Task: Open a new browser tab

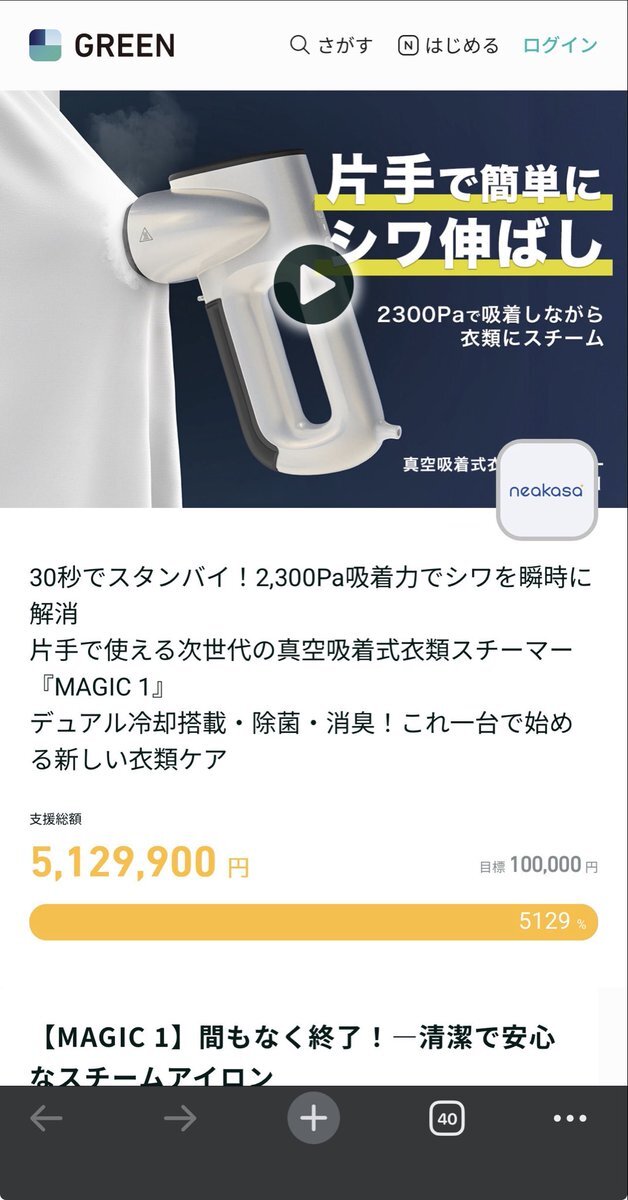Action: pyautogui.click(x=314, y=1118)
